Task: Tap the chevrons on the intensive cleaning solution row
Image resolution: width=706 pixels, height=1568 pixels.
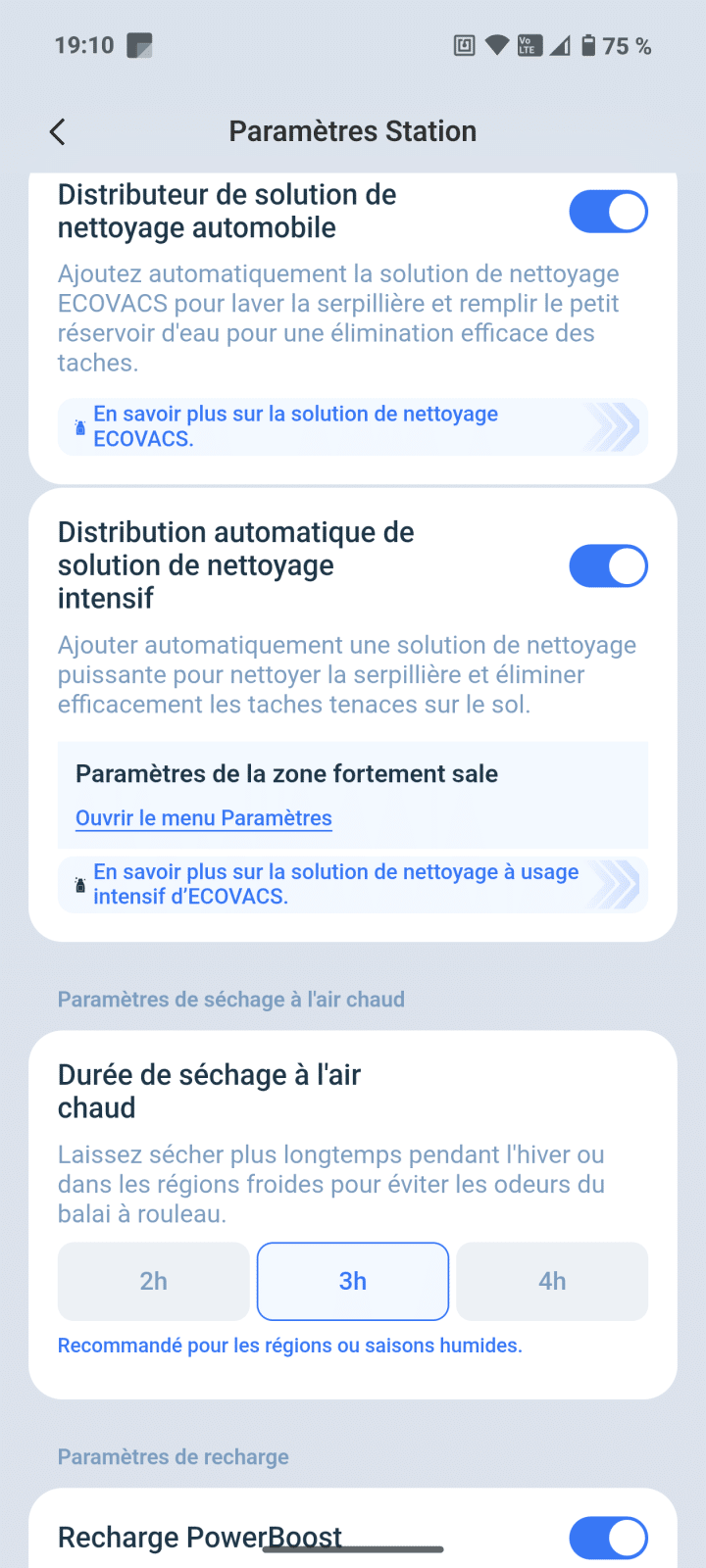Action: tap(617, 884)
